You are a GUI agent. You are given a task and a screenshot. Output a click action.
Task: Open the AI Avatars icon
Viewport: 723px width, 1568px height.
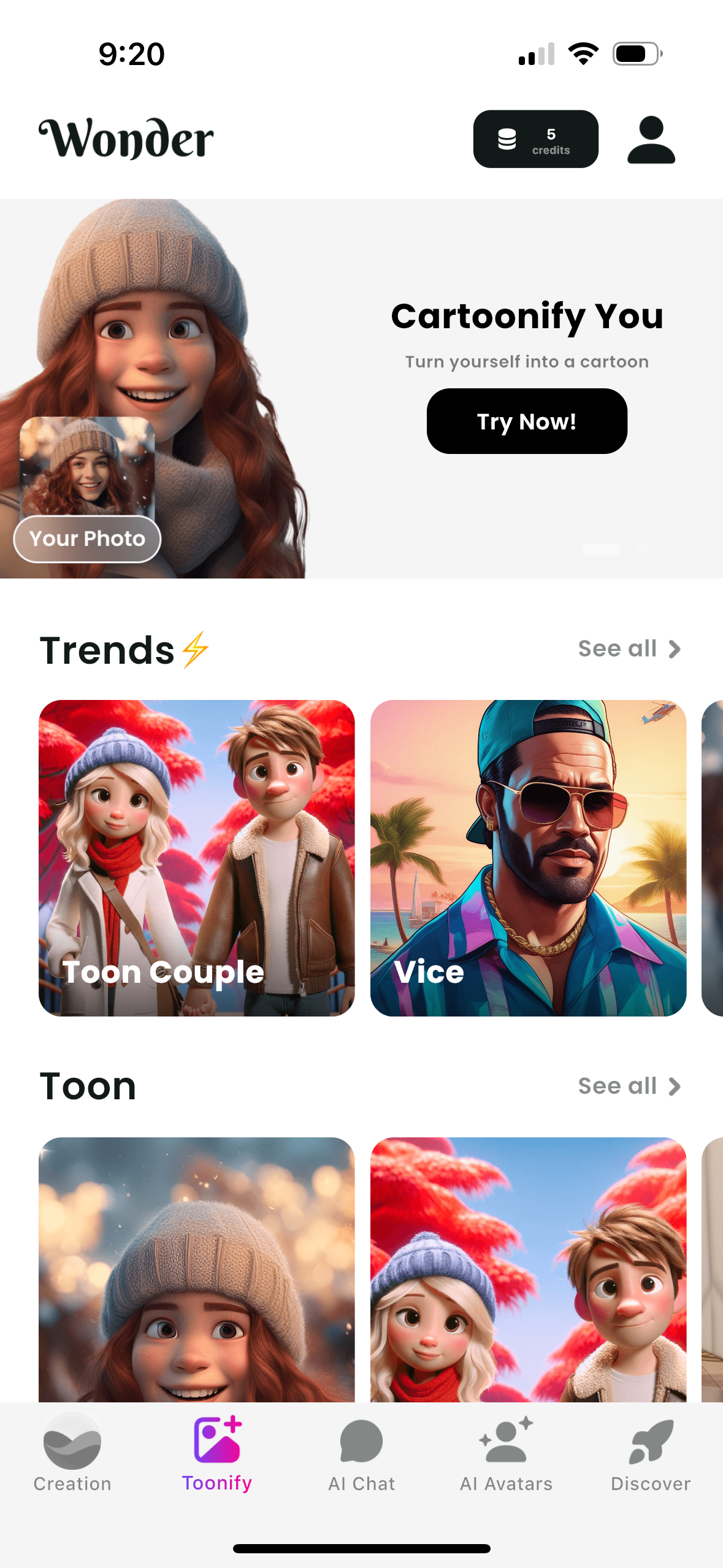pyautogui.click(x=506, y=1442)
